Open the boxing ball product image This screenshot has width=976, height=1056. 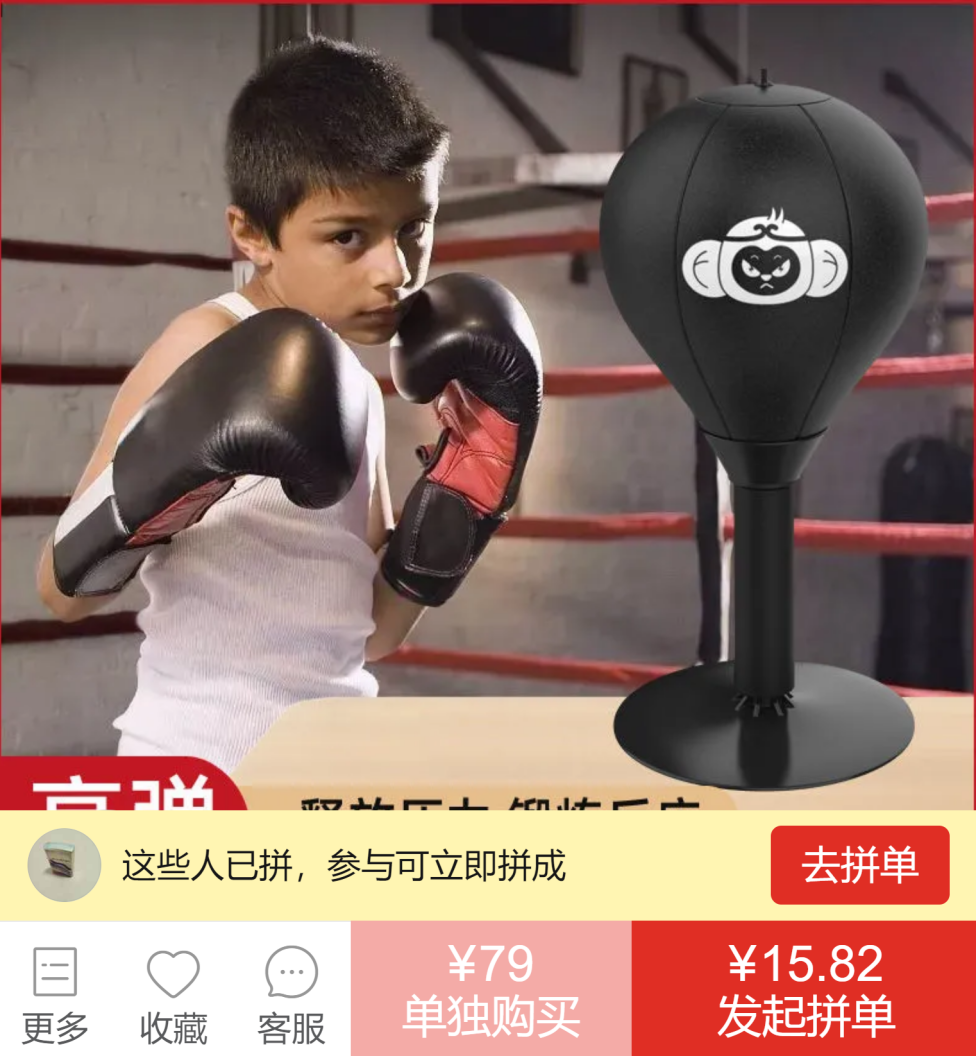[x=488, y=400]
